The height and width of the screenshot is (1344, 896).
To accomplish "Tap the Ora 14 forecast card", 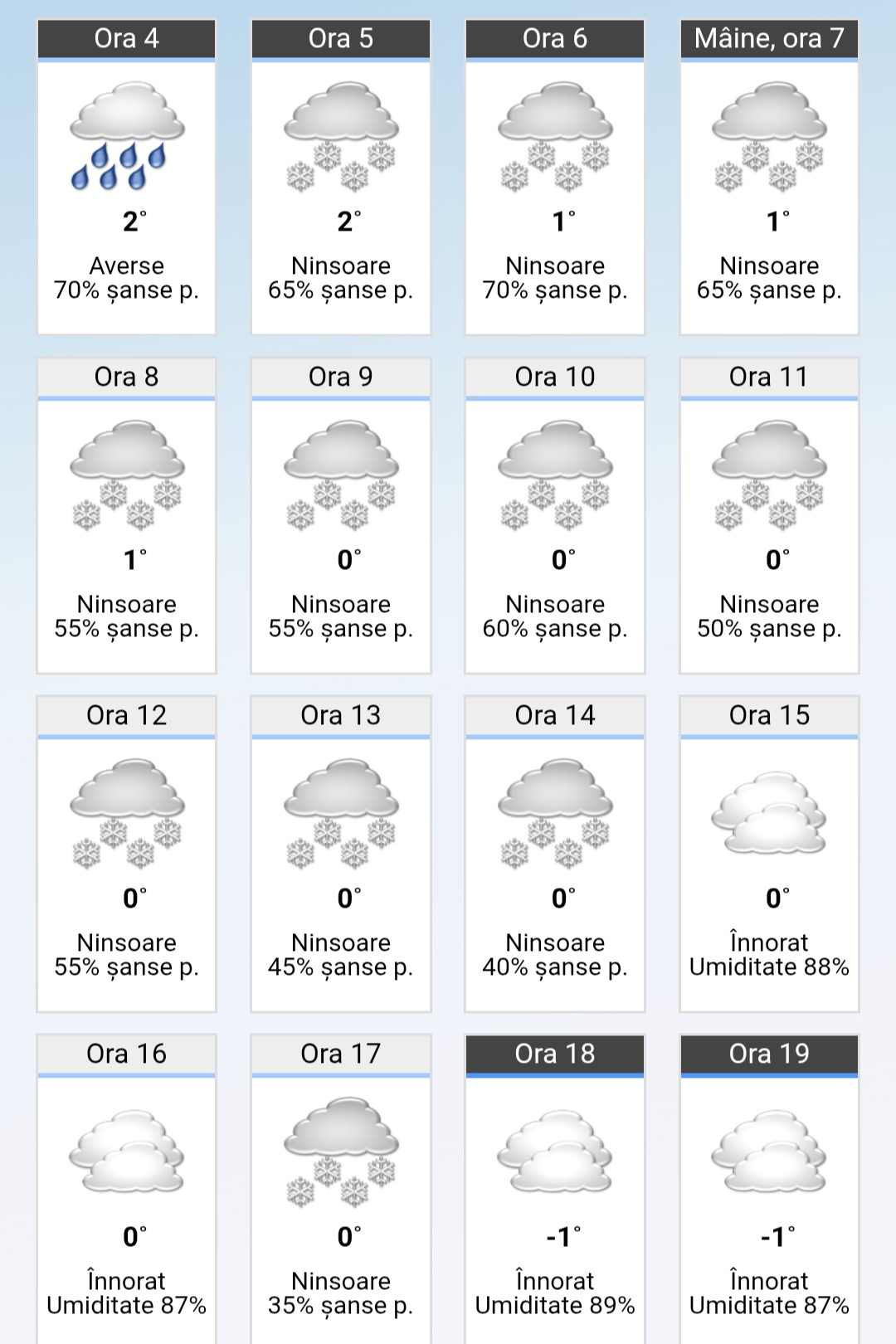I will pos(554,855).
